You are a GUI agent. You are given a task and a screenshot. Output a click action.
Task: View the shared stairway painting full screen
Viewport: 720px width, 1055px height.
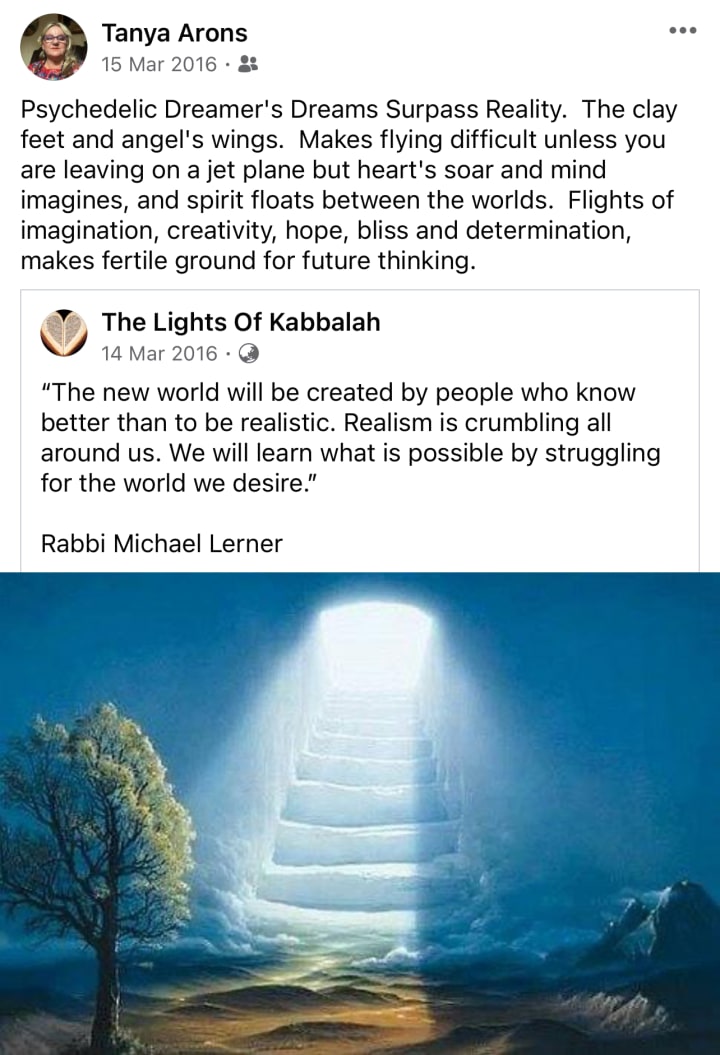pos(360,812)
